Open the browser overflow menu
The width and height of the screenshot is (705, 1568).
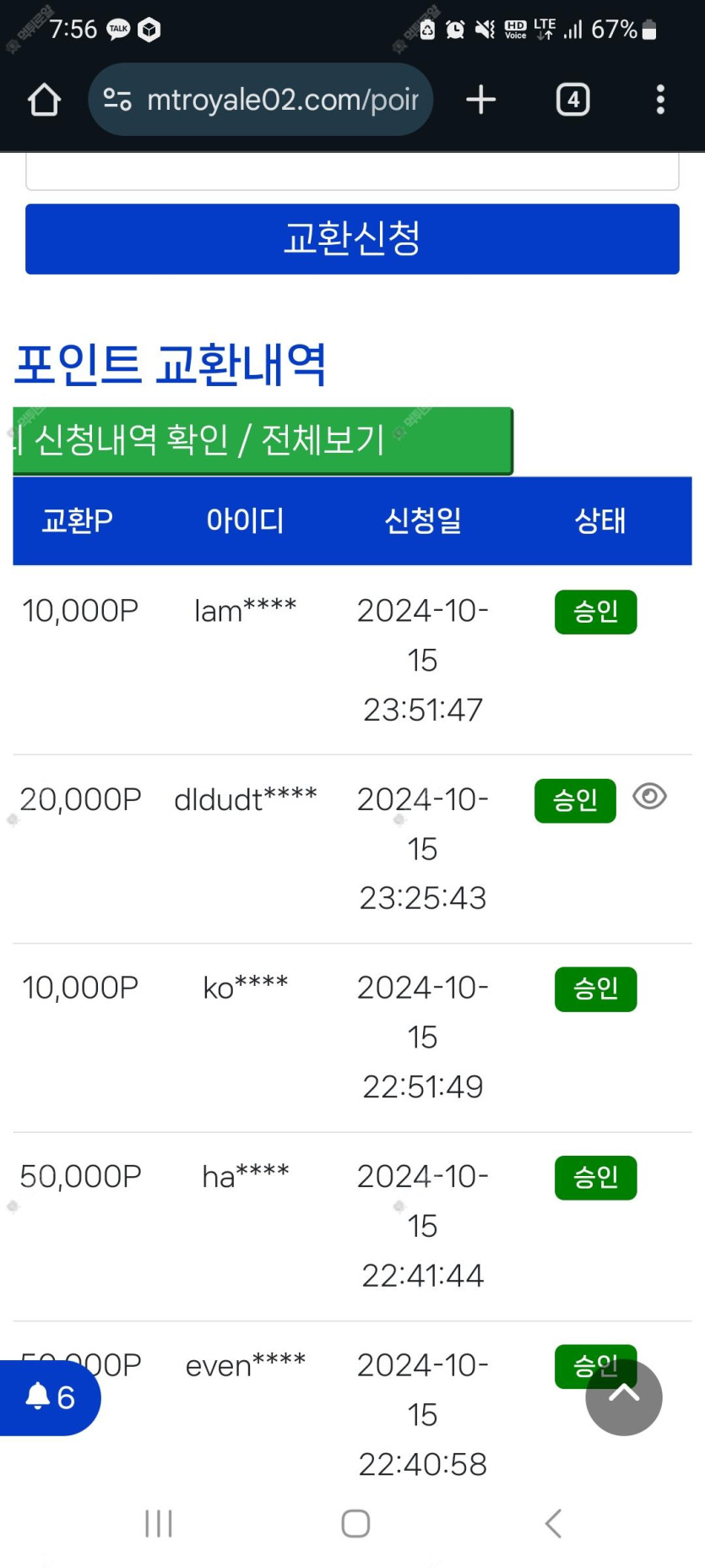660,100
